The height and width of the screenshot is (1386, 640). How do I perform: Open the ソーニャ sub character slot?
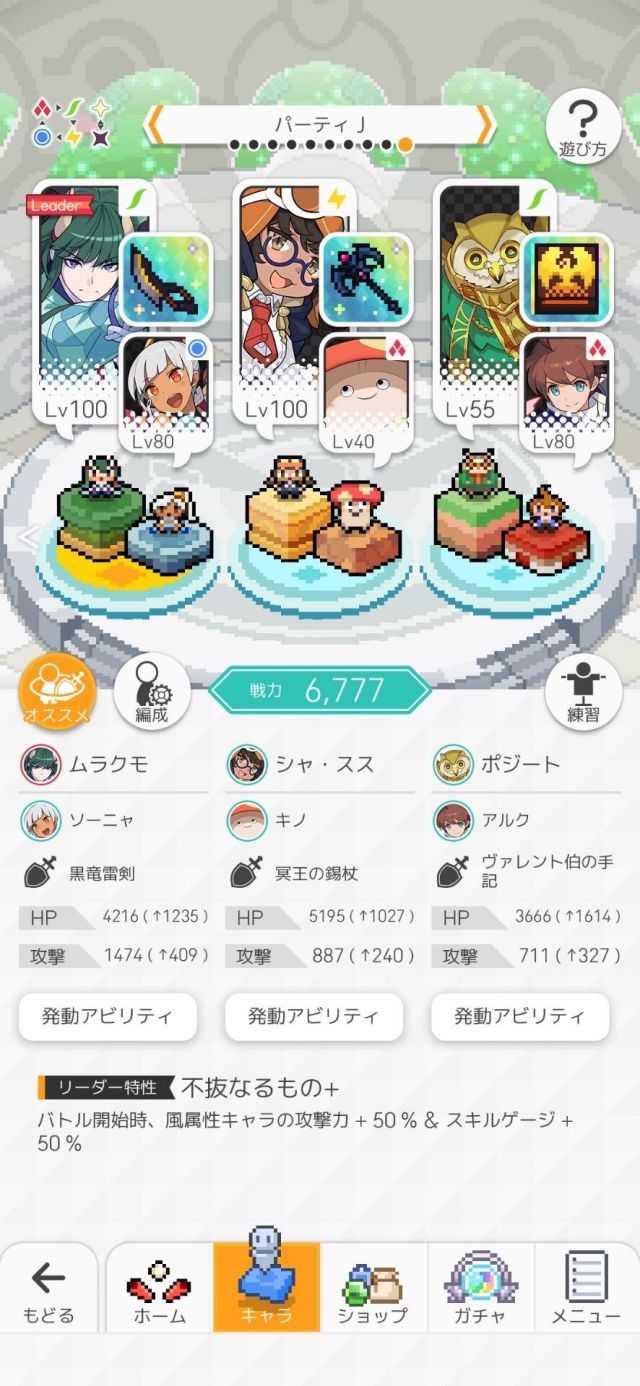(x=166, y=393)
